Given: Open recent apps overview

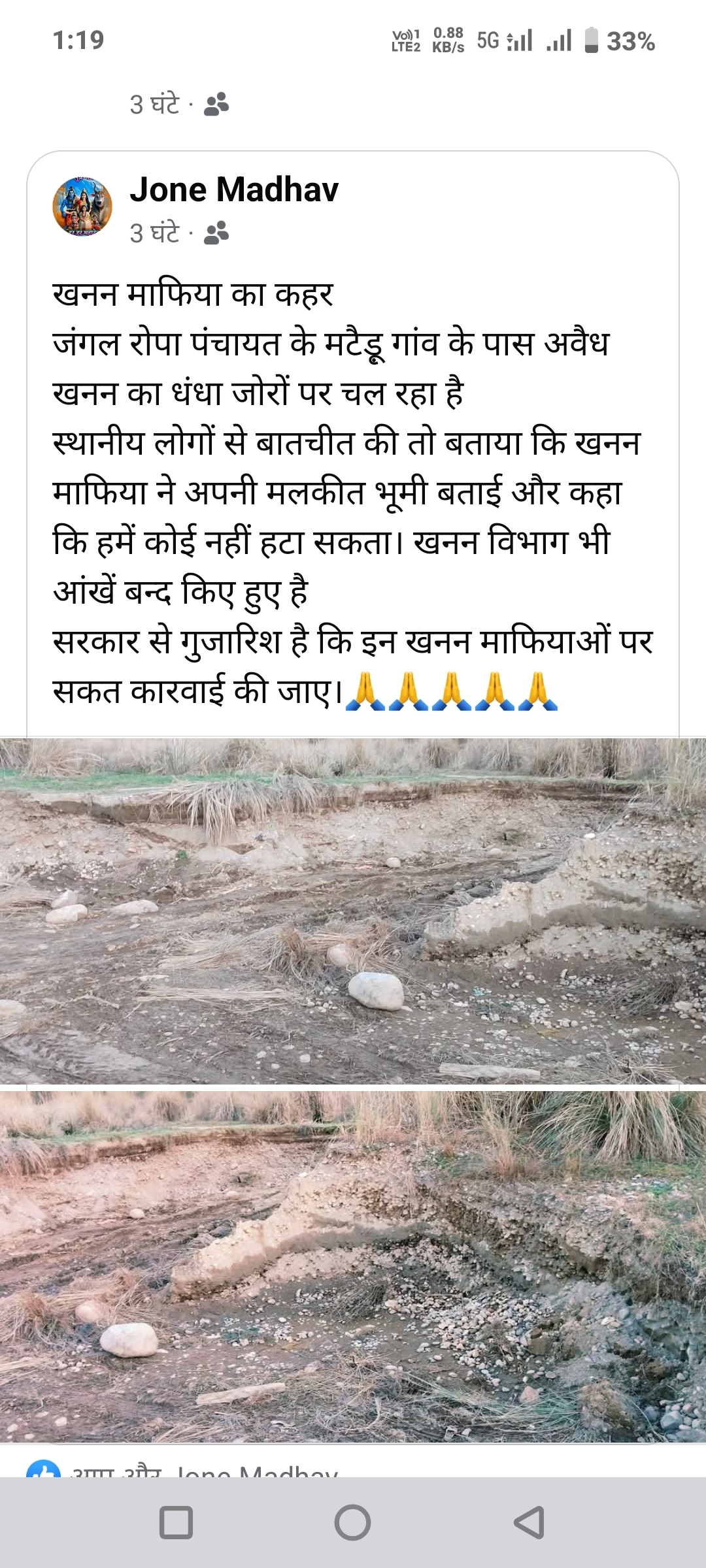Looking at the screenshot, I should (x=176, y=1523).
